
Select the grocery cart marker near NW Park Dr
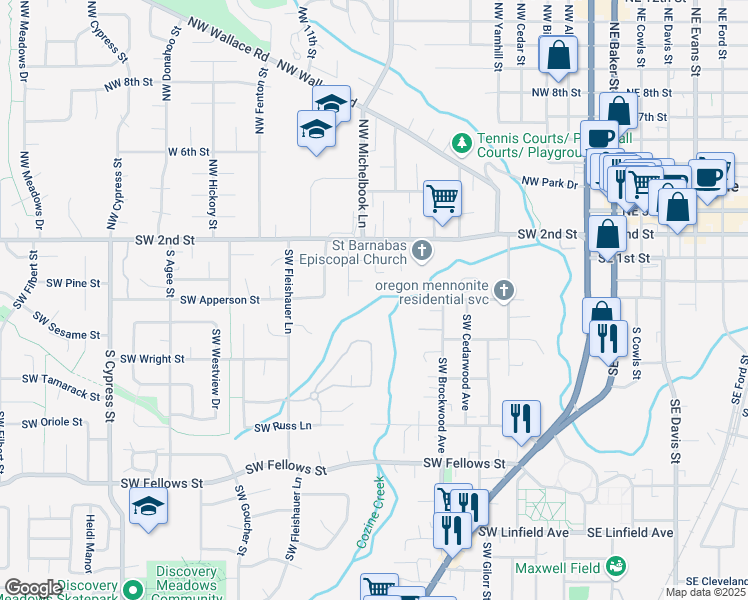pos(442,196)
